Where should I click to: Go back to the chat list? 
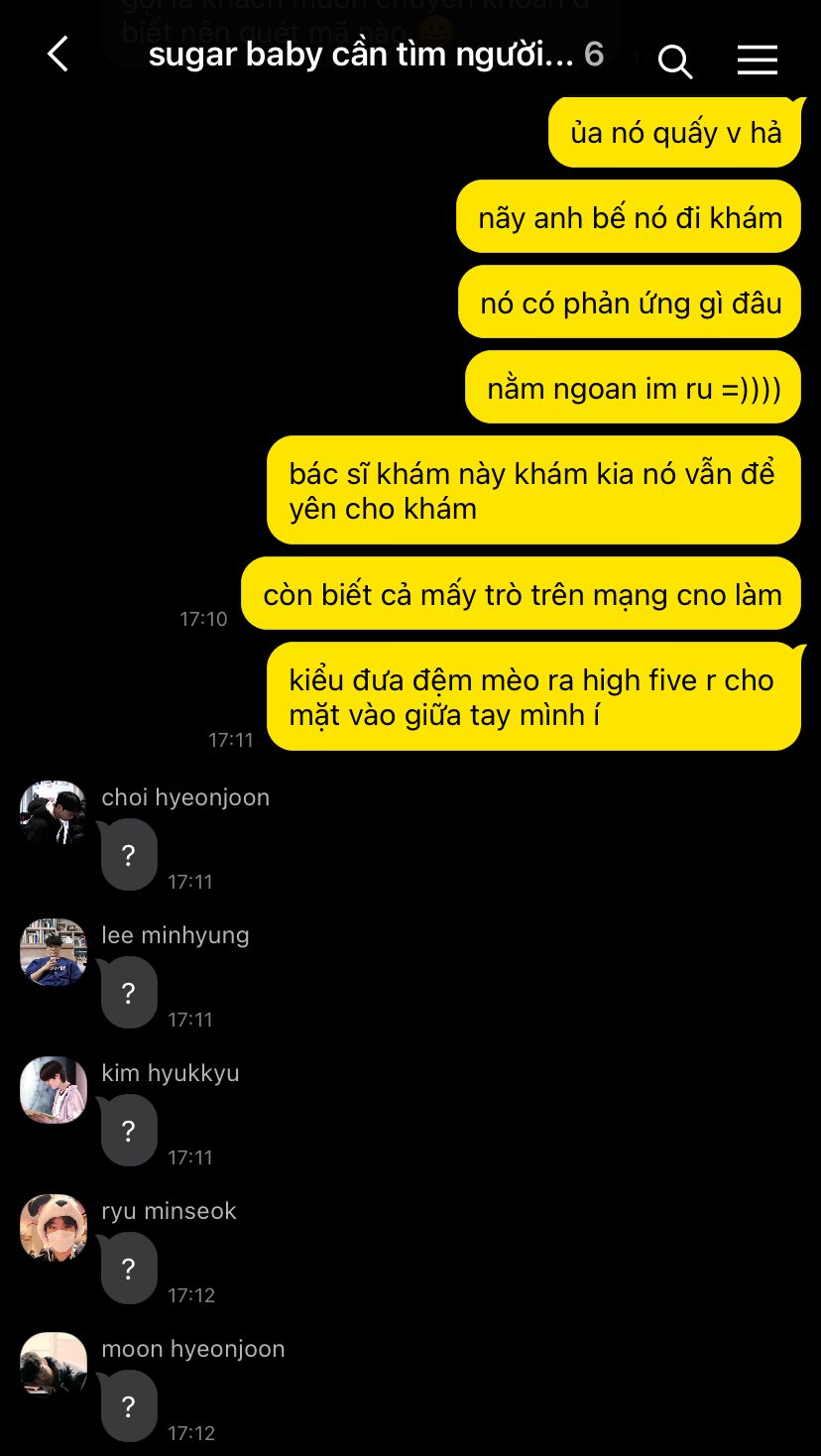pyautogui.click(x=59, y=55)
